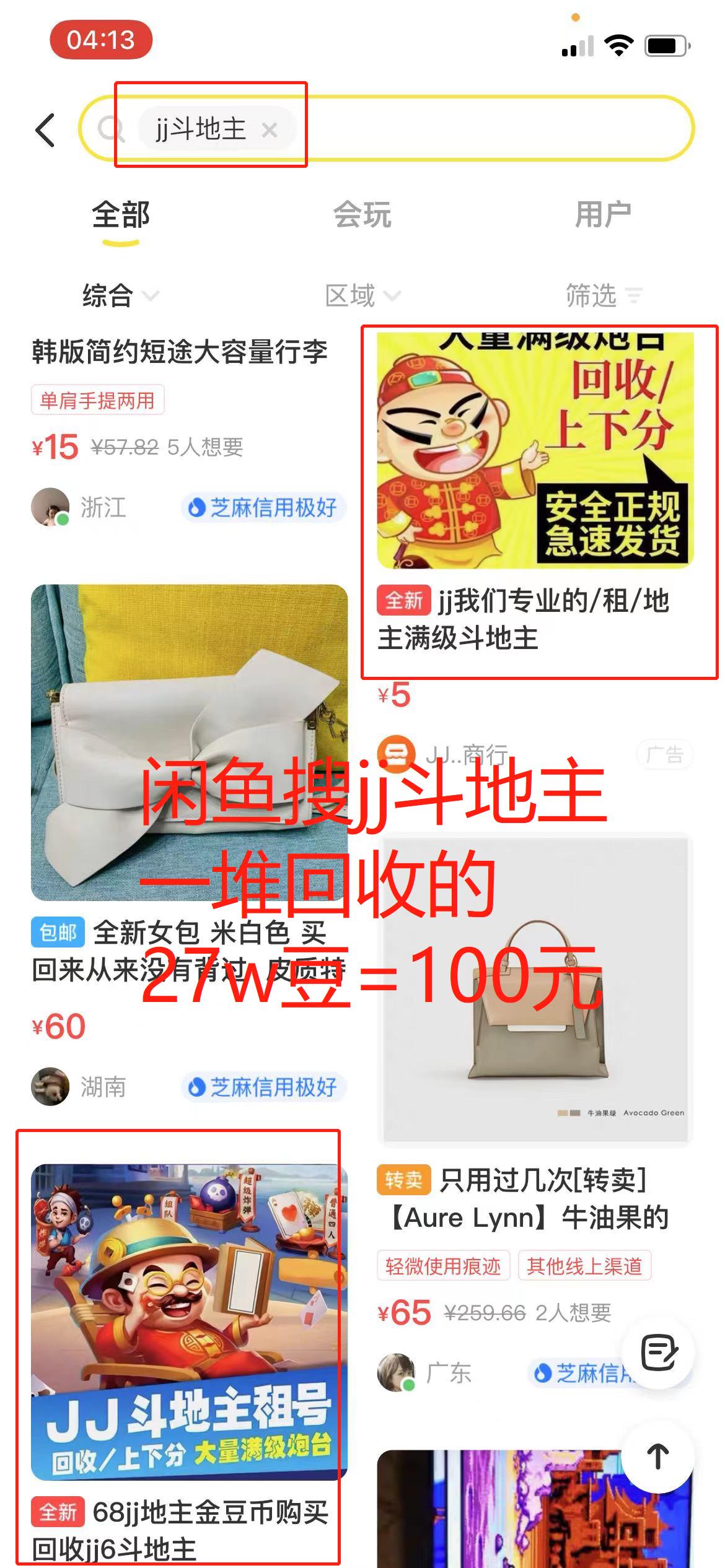Screen dimensions: 725x1568
Task: Open the 全新女包 米白色 listing
Action: point(189,743)
